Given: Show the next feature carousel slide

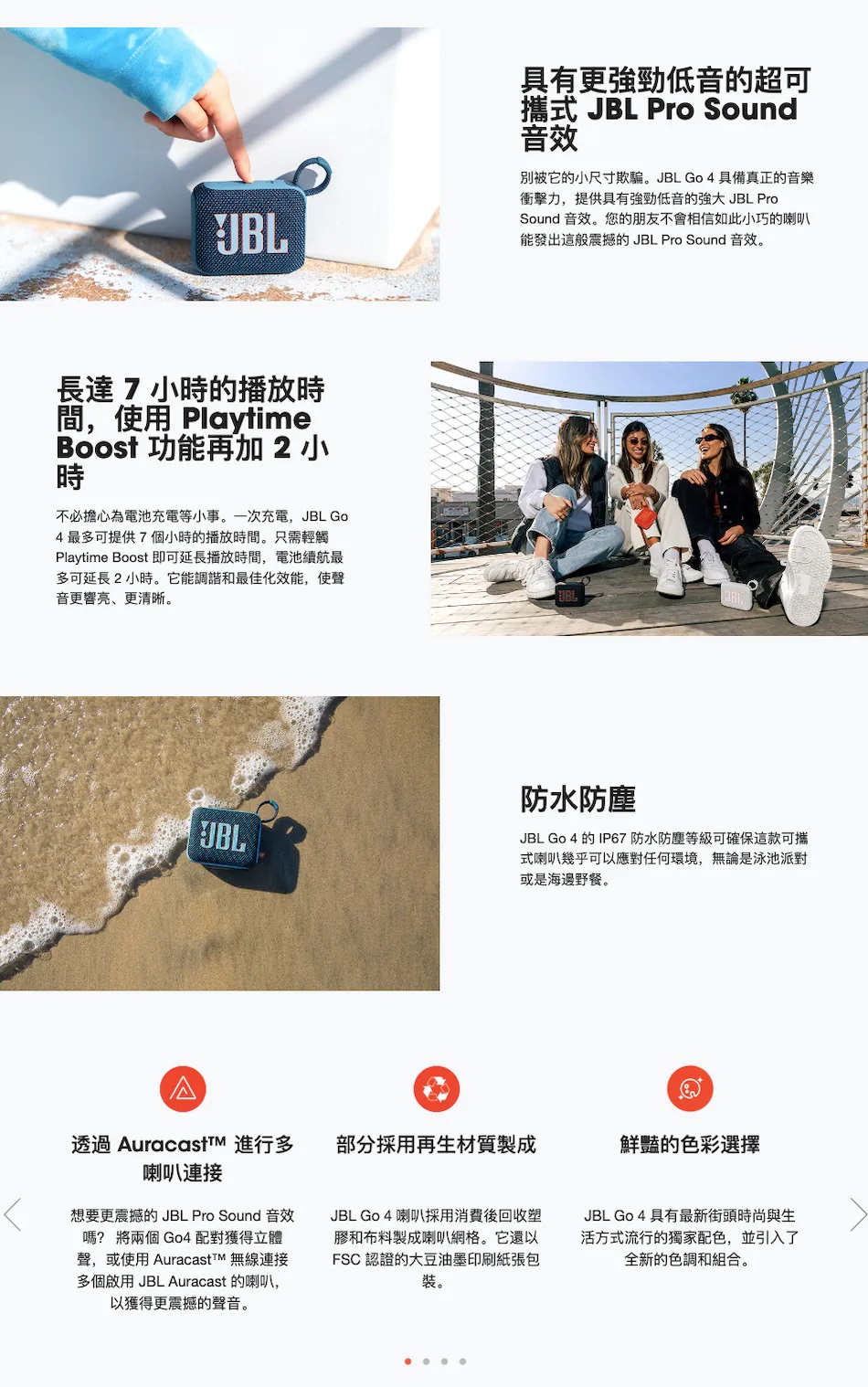Looking at the screenshot, I should (856, 1214).
